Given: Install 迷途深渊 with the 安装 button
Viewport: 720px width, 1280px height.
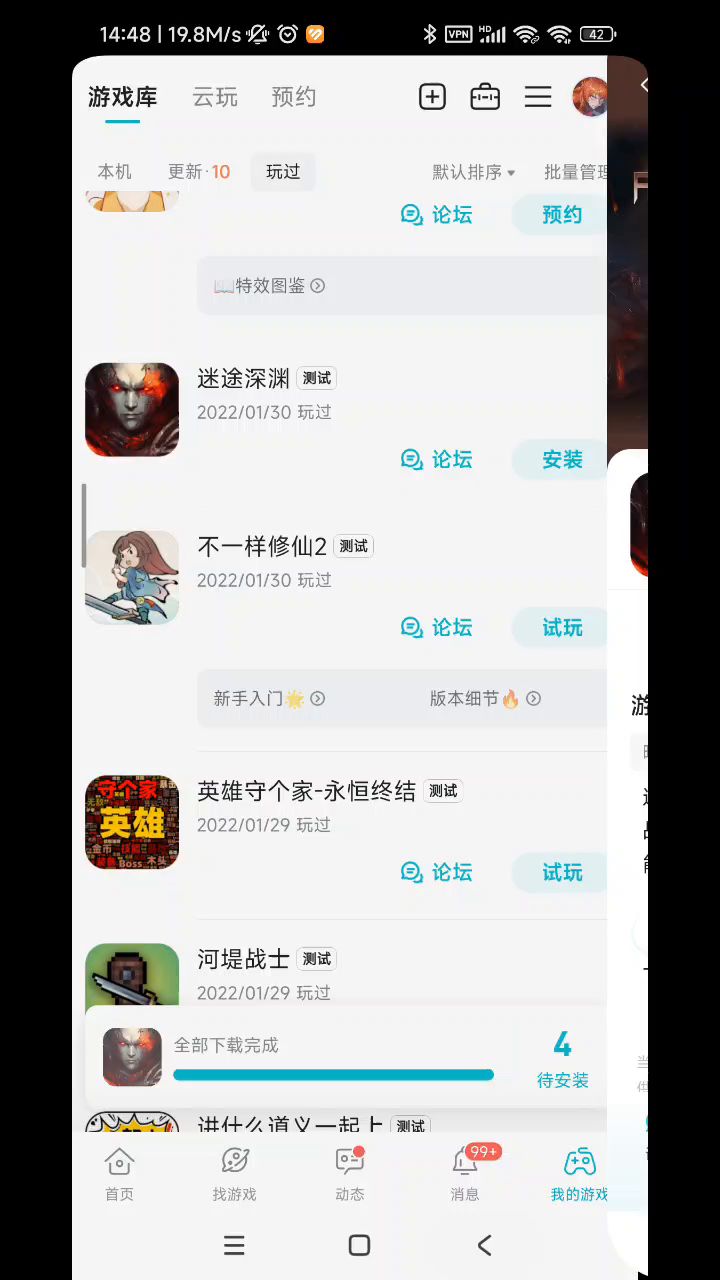Looking at the screenshot, I should coord(562,460).
